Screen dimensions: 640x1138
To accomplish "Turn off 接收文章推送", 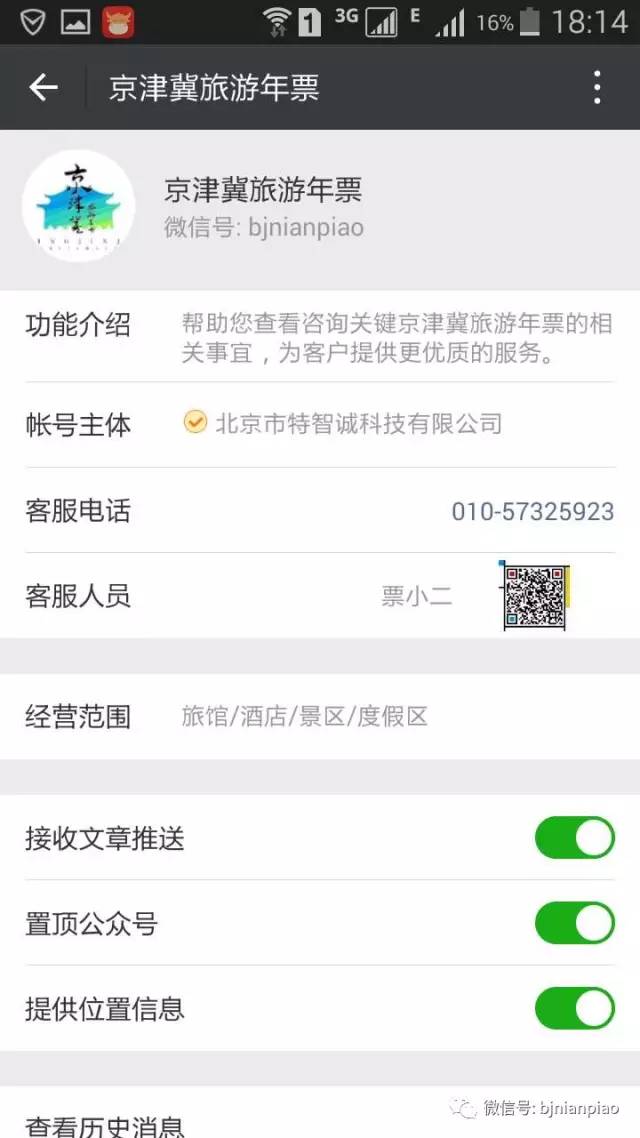I will point(574,838).
